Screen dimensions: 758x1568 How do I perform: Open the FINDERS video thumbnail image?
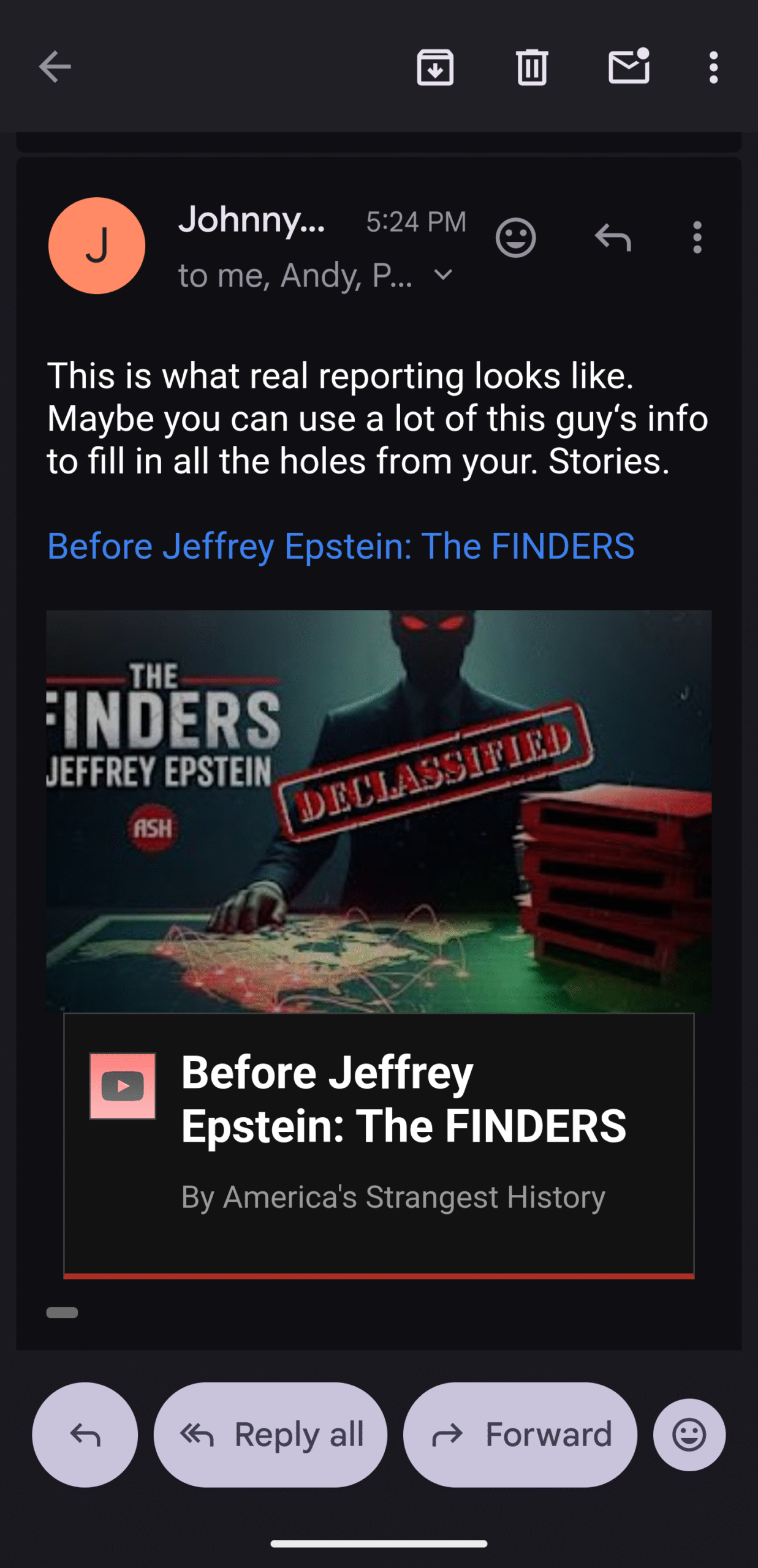[379, 811]
